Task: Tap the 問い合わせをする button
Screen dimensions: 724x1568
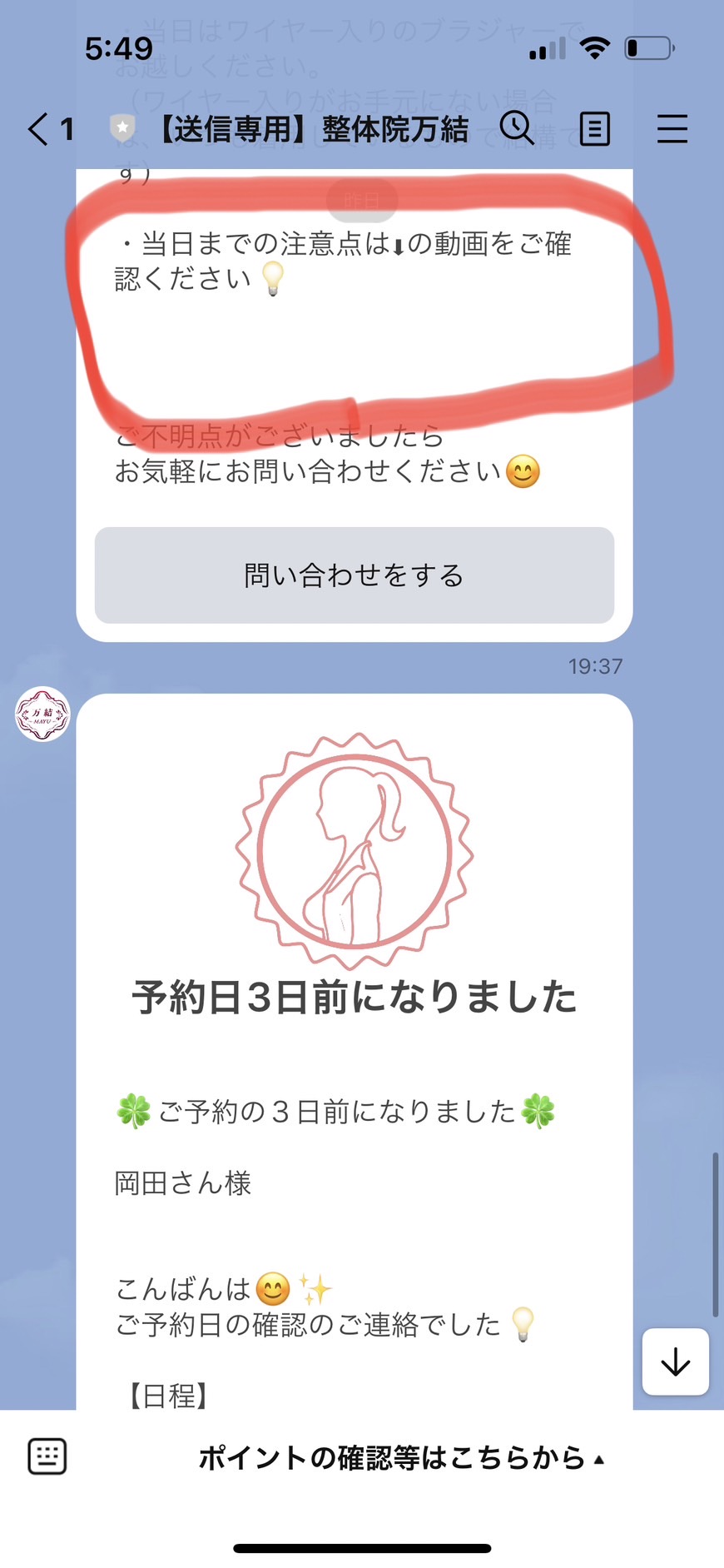Action: (x=355, y=575)
